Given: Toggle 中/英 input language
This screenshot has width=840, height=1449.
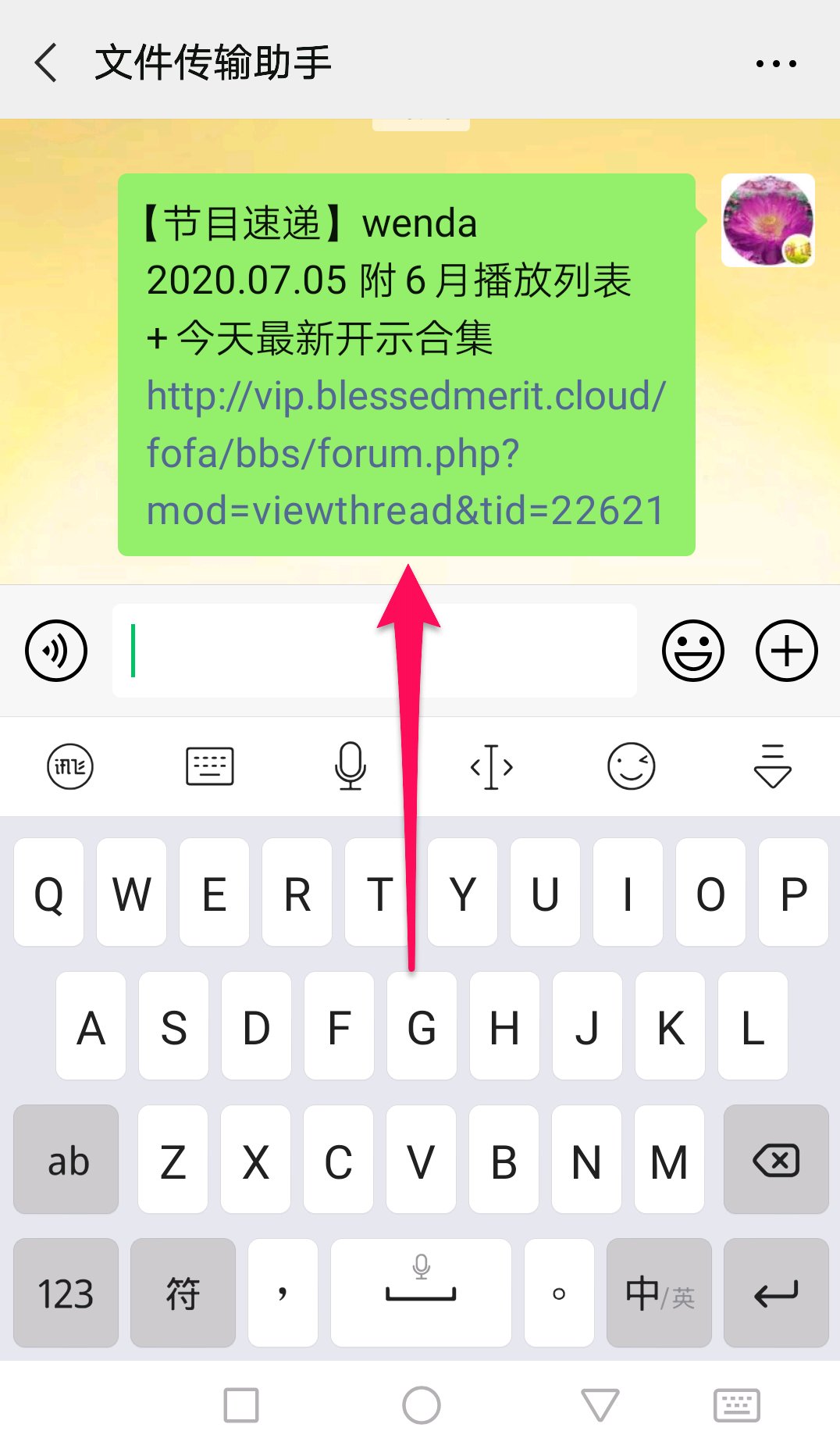Looking at the screenshot, I should pyautogui.click(x=659, y=1293).
